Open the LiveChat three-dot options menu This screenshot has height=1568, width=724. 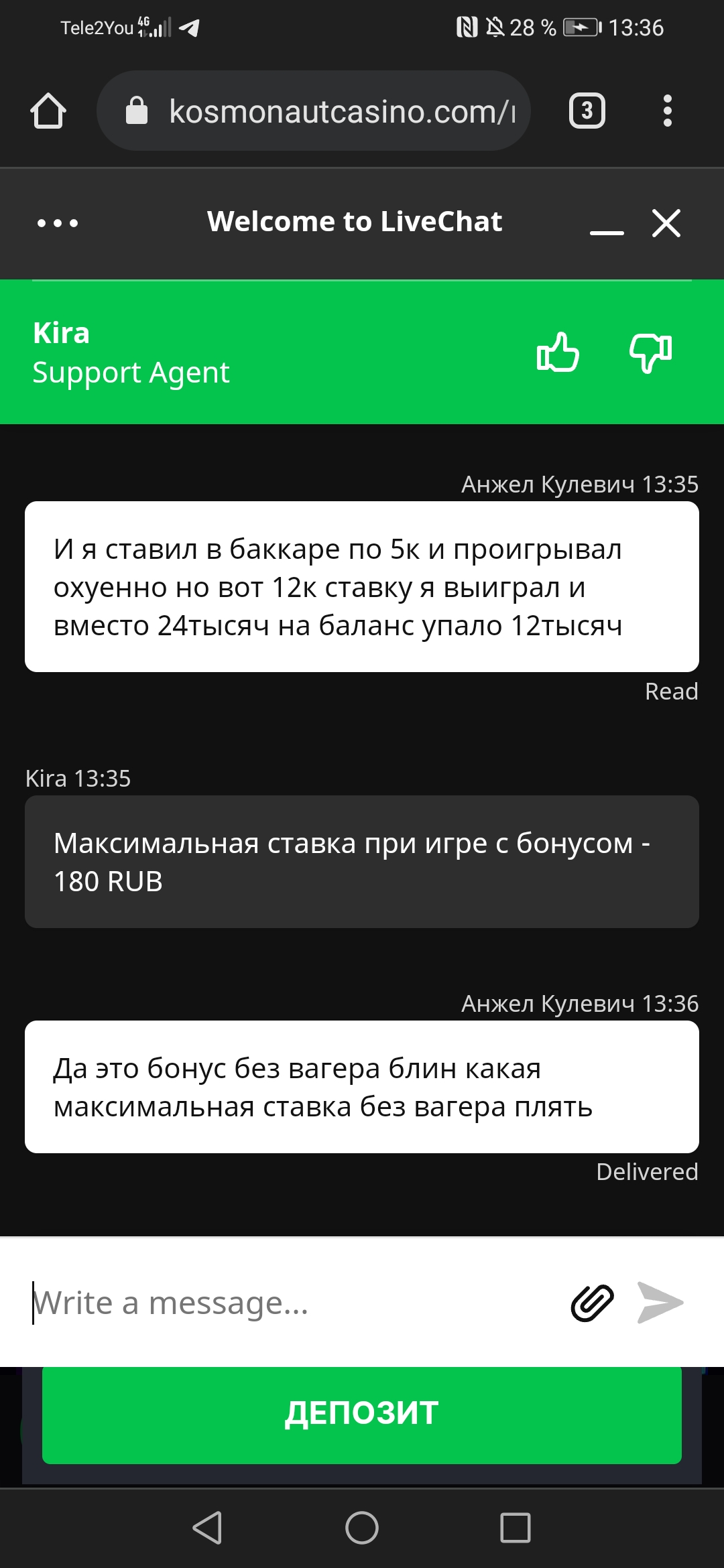coord(58,223)
